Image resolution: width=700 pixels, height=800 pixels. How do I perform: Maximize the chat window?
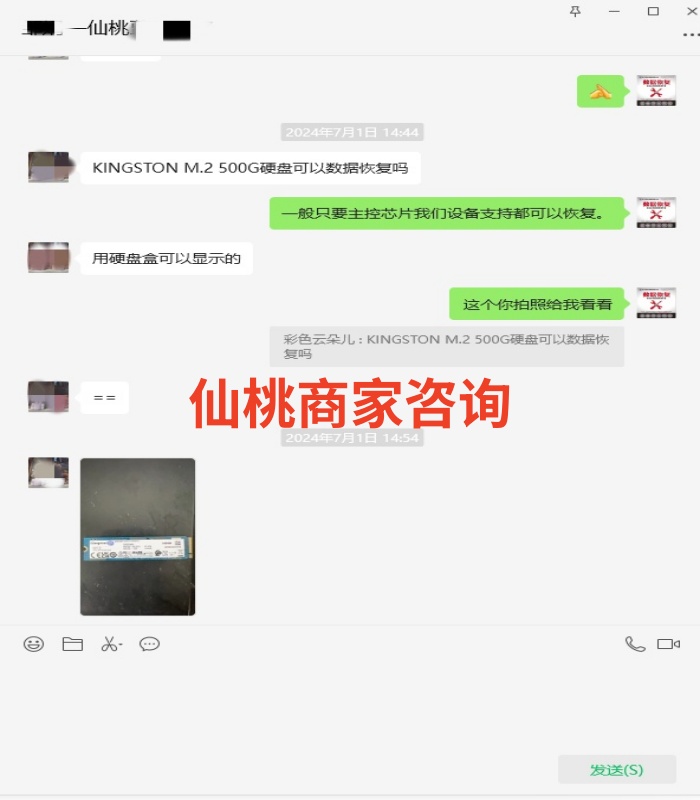653,11
